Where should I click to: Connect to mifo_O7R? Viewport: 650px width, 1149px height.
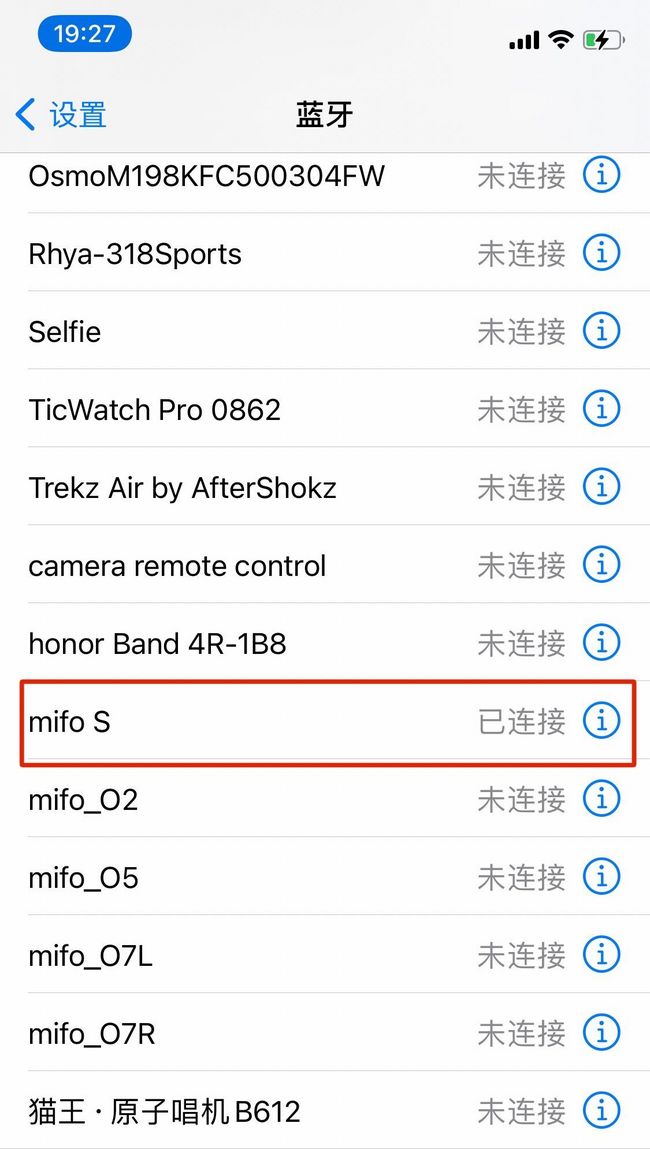325,1032
